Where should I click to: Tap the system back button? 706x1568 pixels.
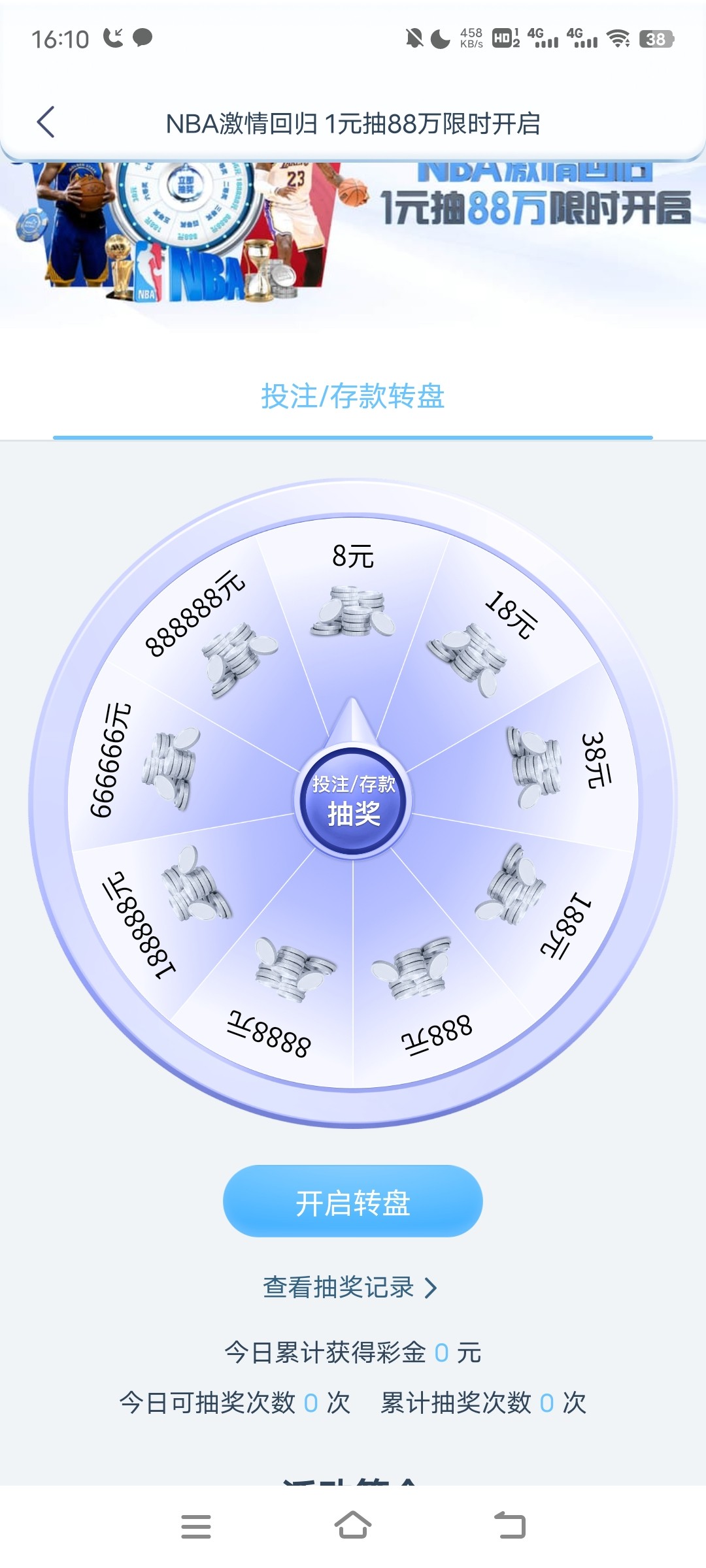[510, 1526]
